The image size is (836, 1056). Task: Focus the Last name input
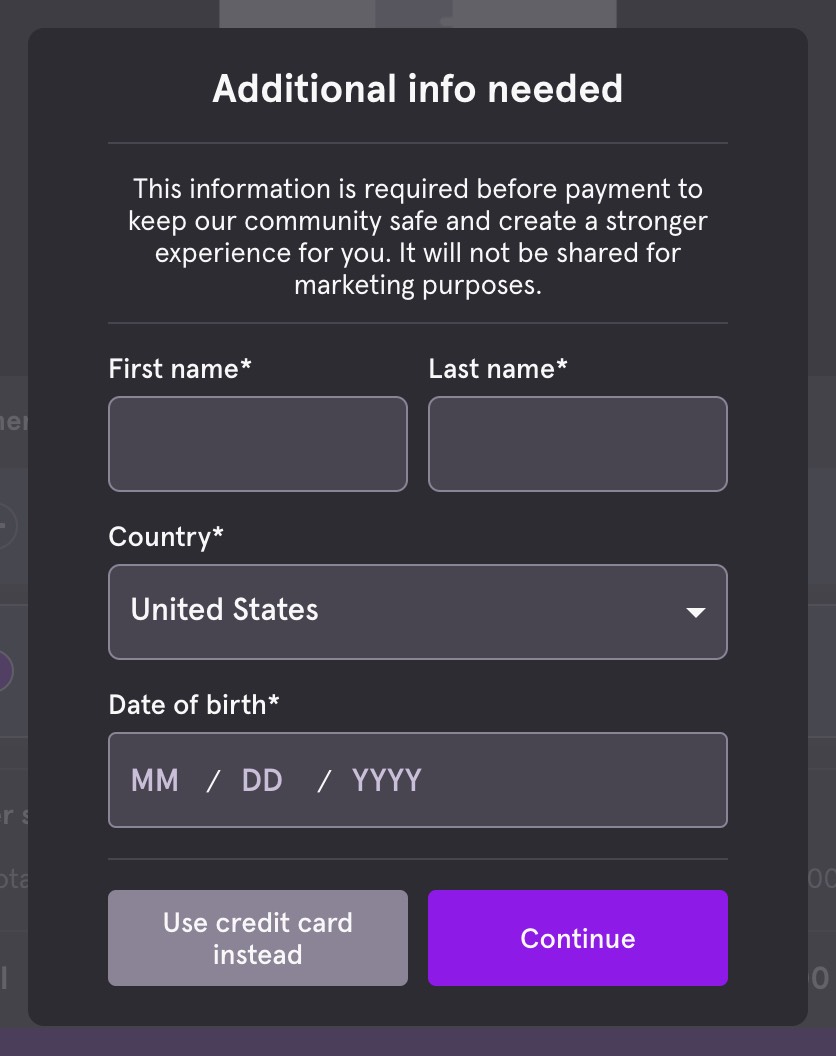[x=577, y=444]
